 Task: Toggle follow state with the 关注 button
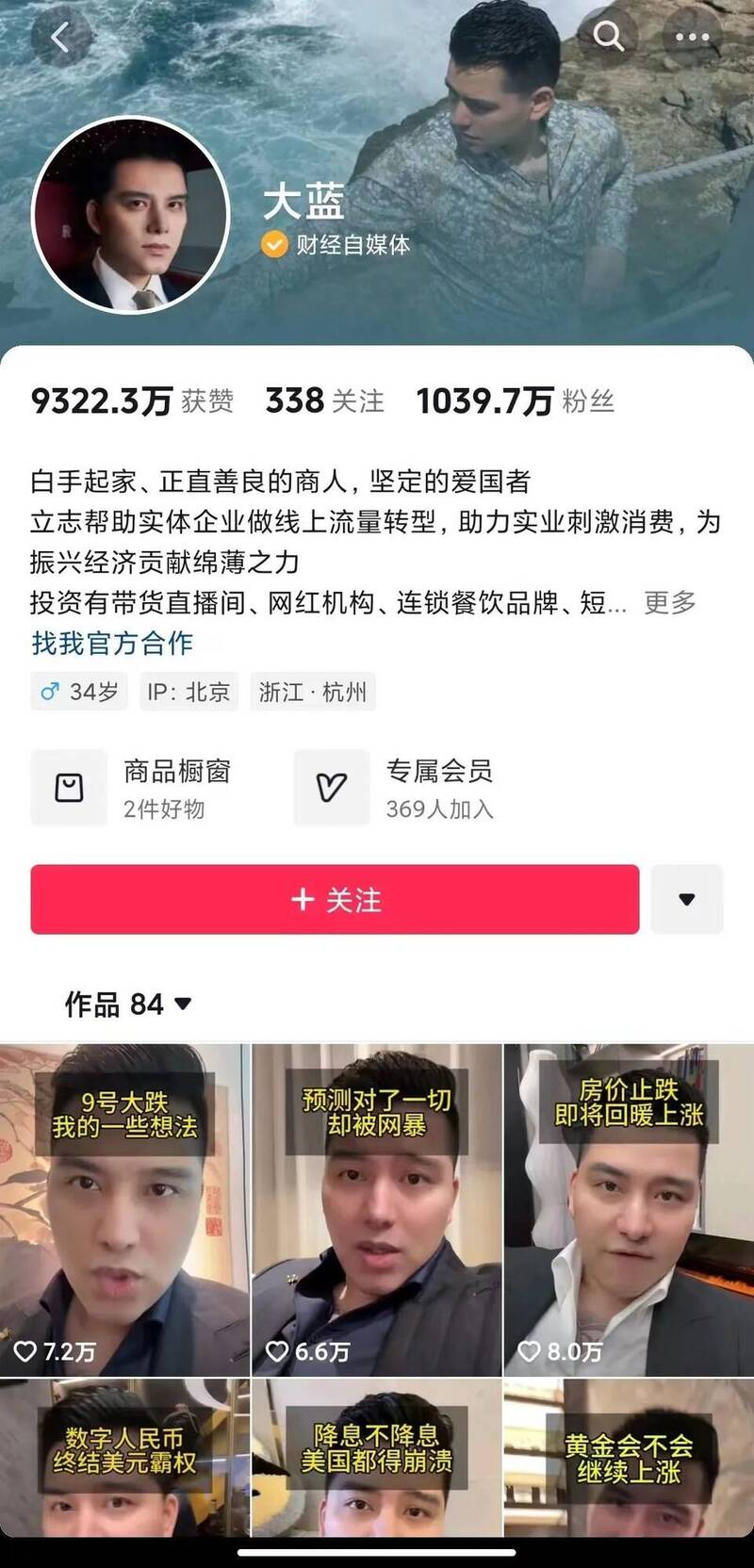click(x=335, y=900)
